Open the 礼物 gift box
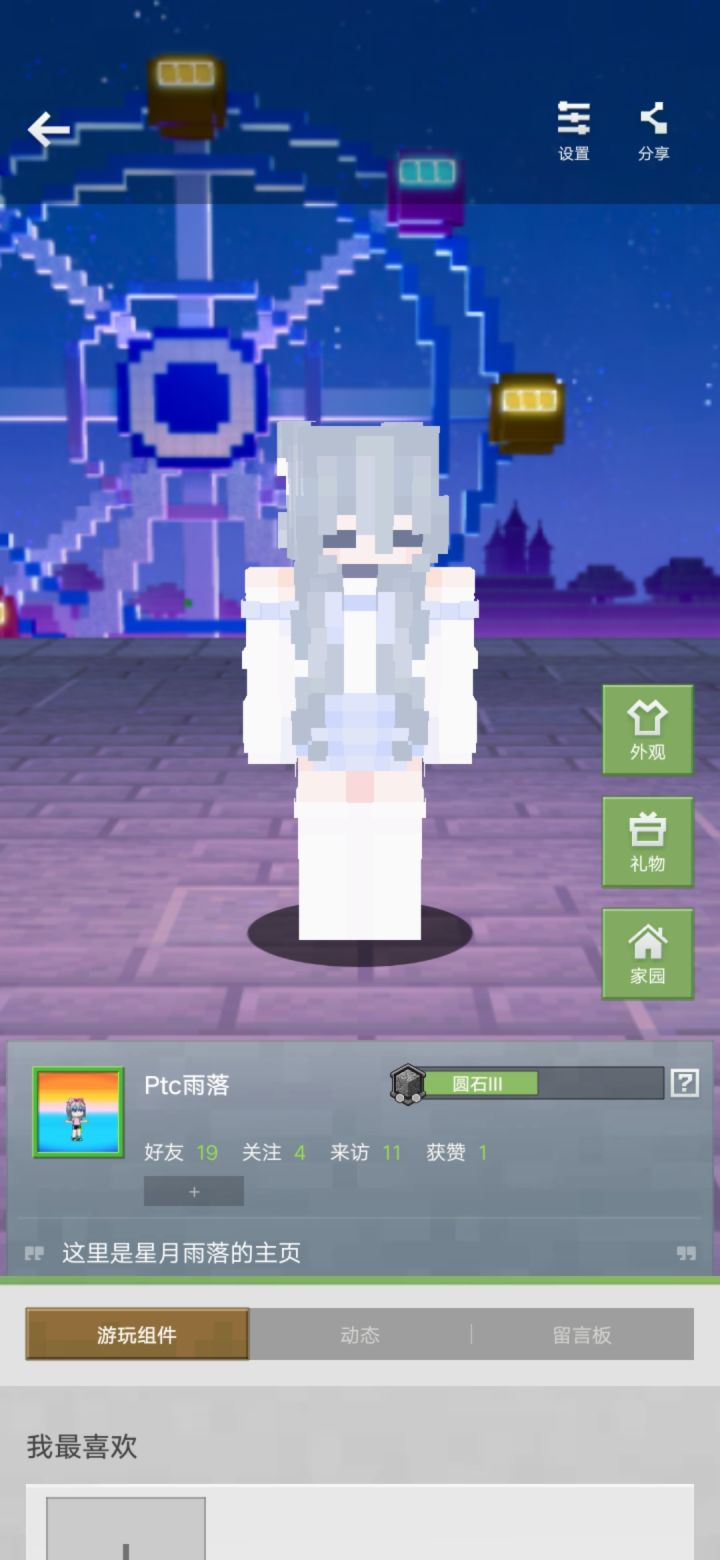The height and width of the screenshot is (1560, 720). (647, 841)
